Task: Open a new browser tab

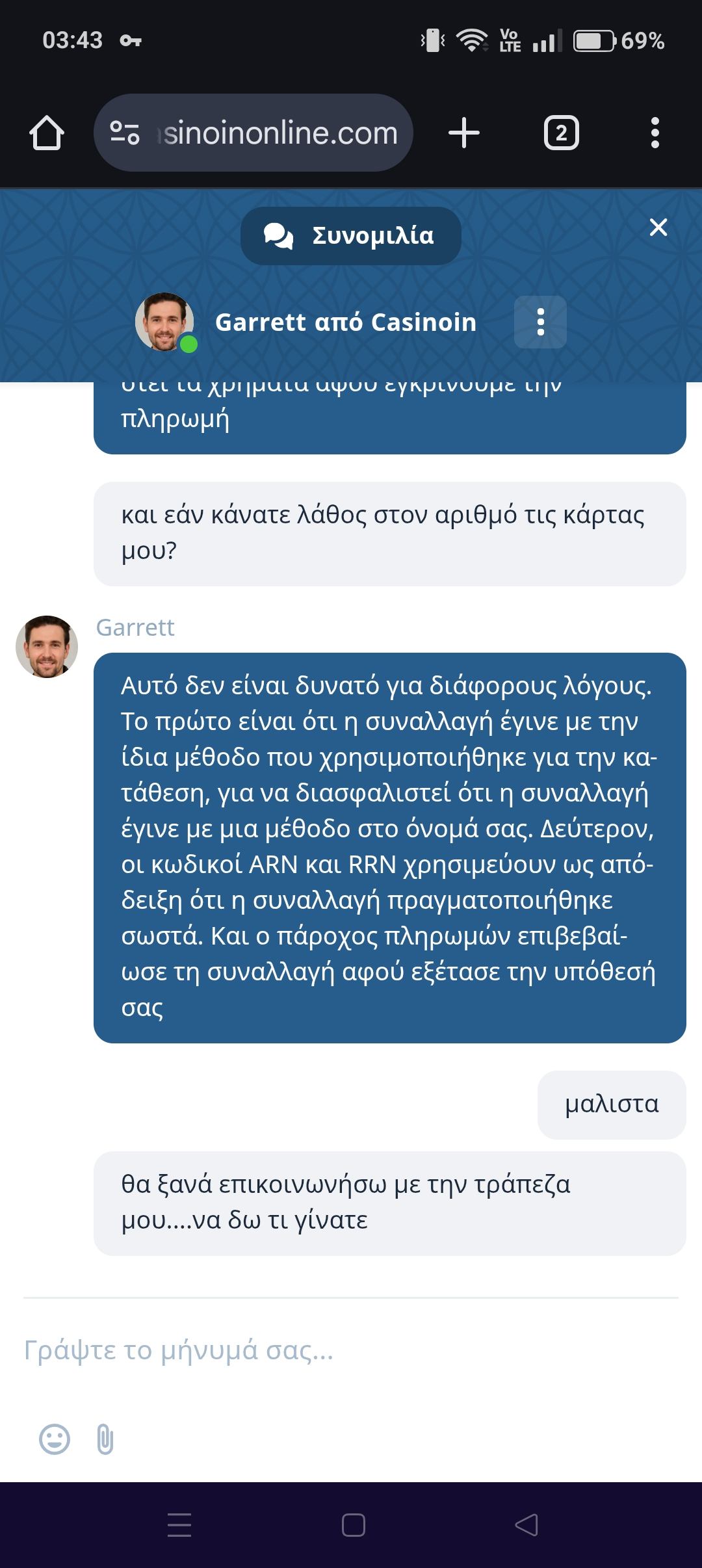Action: coord(463,133)
